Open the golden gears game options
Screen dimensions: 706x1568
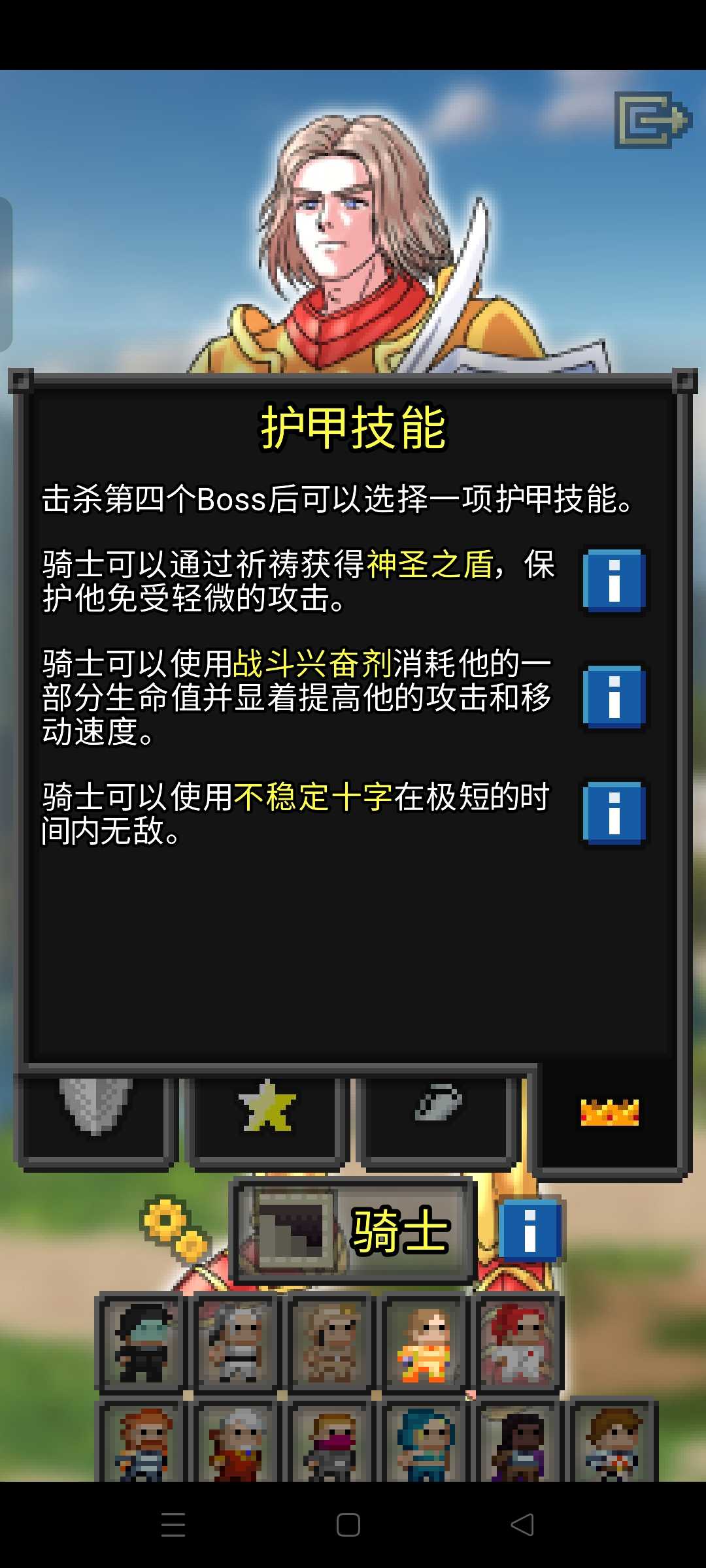tap(175, 1228)
